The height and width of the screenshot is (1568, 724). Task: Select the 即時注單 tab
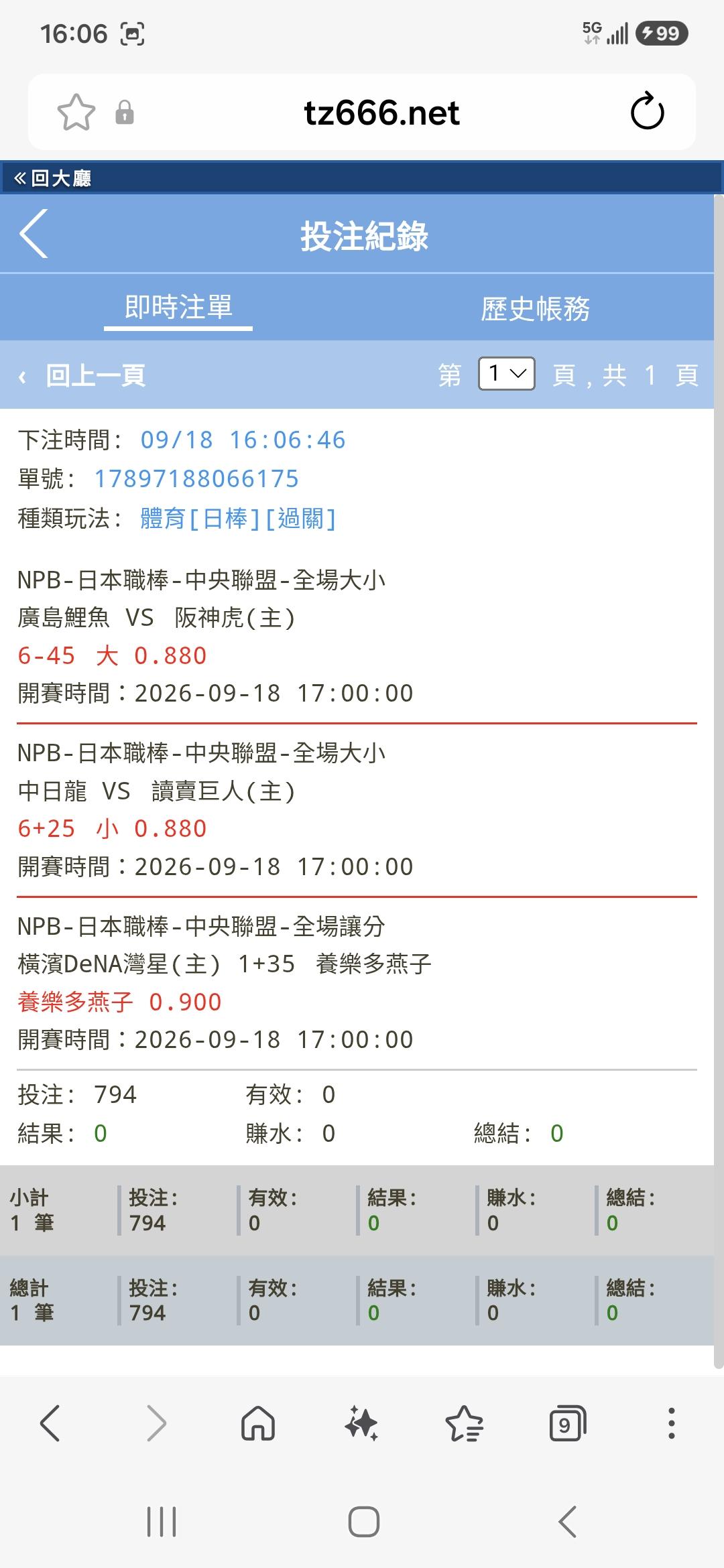point(178,308)
